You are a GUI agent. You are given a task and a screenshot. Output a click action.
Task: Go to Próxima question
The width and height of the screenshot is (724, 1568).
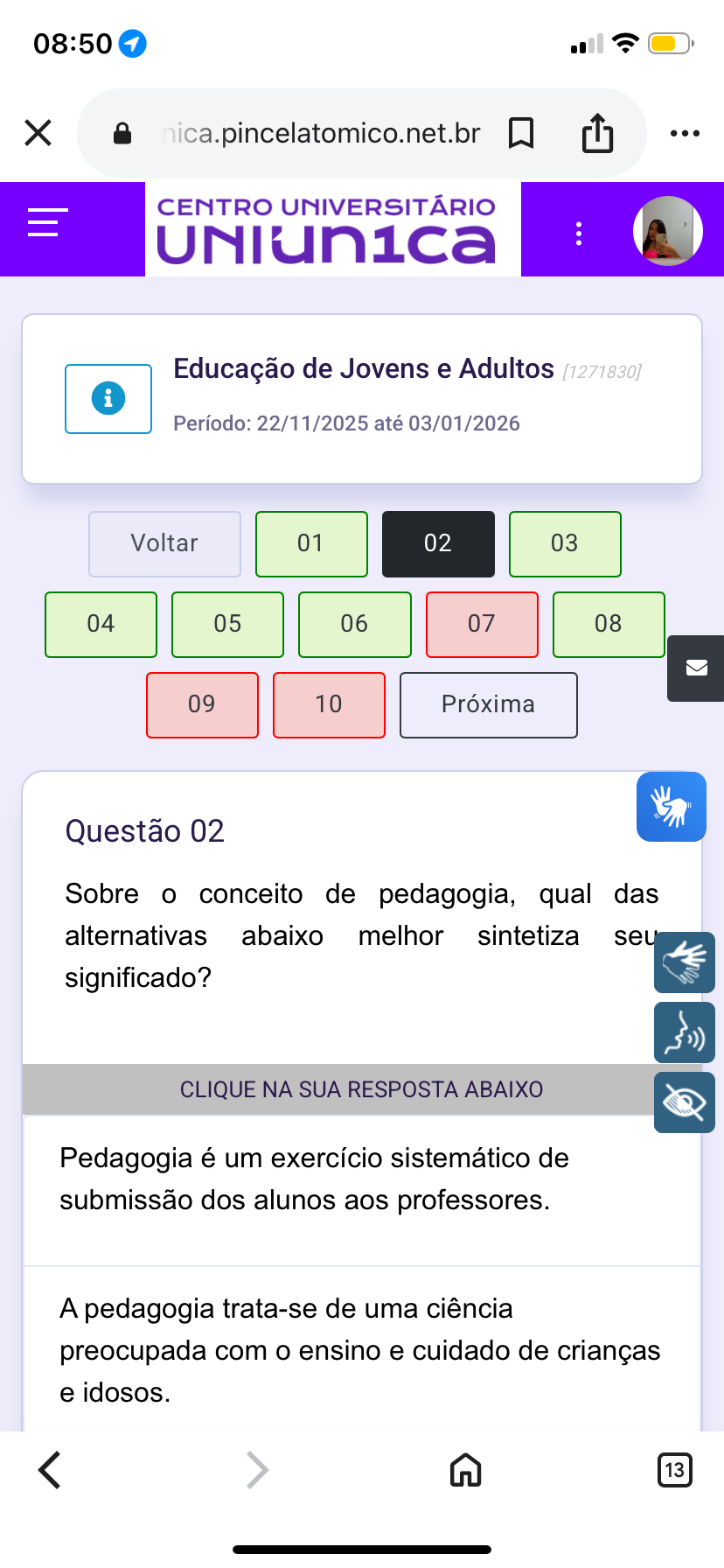(488, 704)
